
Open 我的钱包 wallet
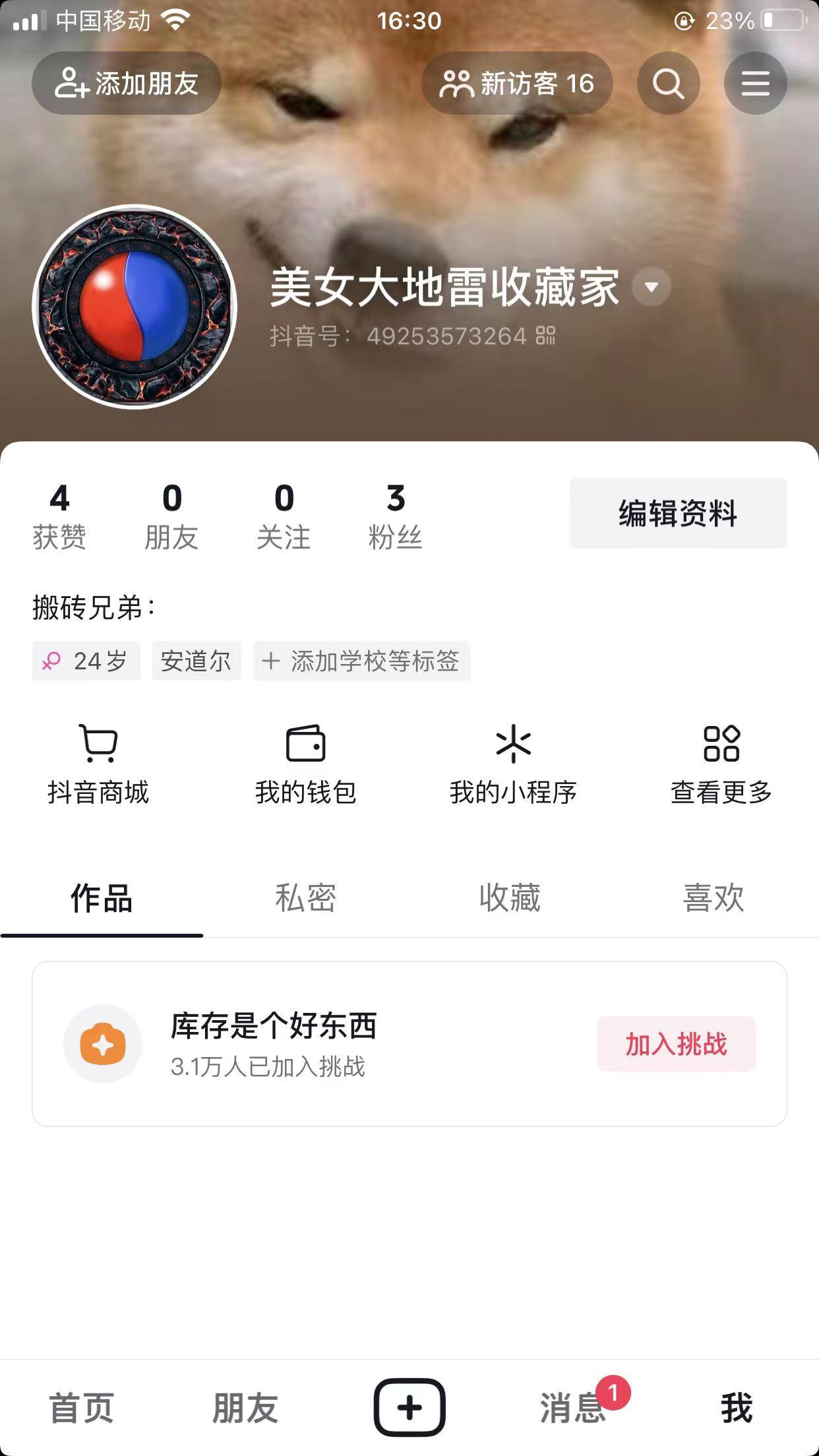pyautogui.click(x=305, y=764)
